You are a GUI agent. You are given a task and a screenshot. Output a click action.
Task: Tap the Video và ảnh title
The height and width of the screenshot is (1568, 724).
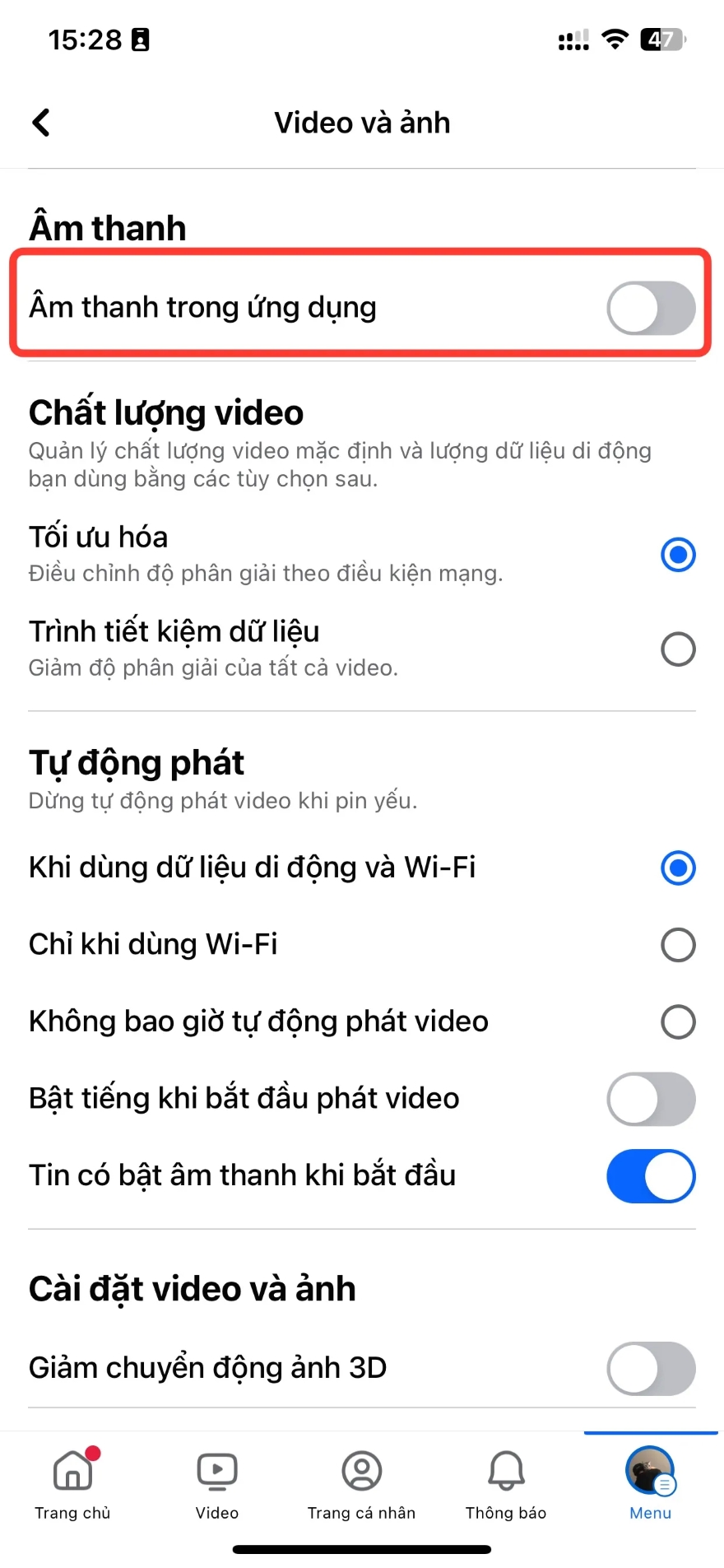362,122
